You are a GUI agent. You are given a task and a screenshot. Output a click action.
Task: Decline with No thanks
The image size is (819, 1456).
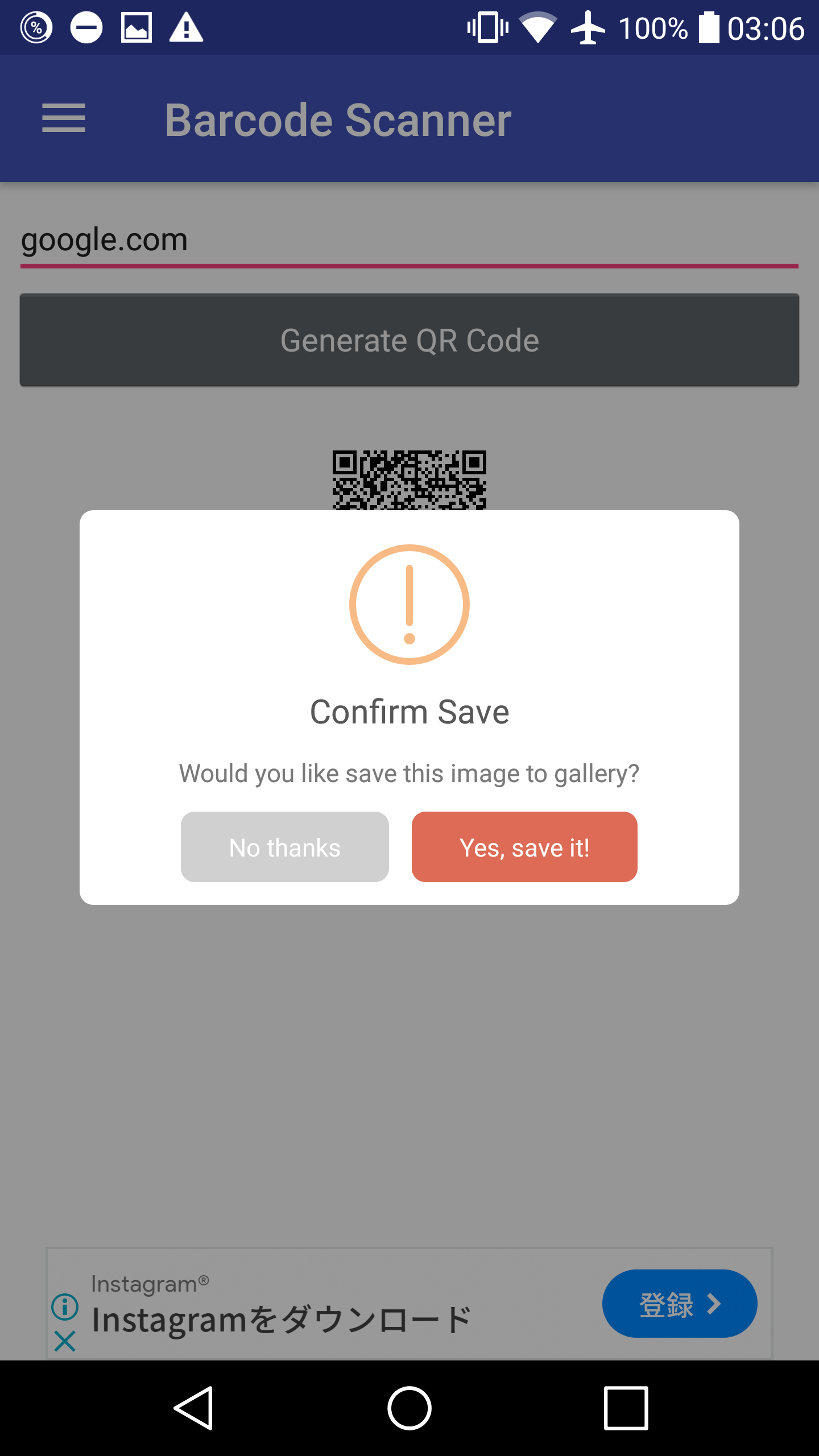pos(285,847)
